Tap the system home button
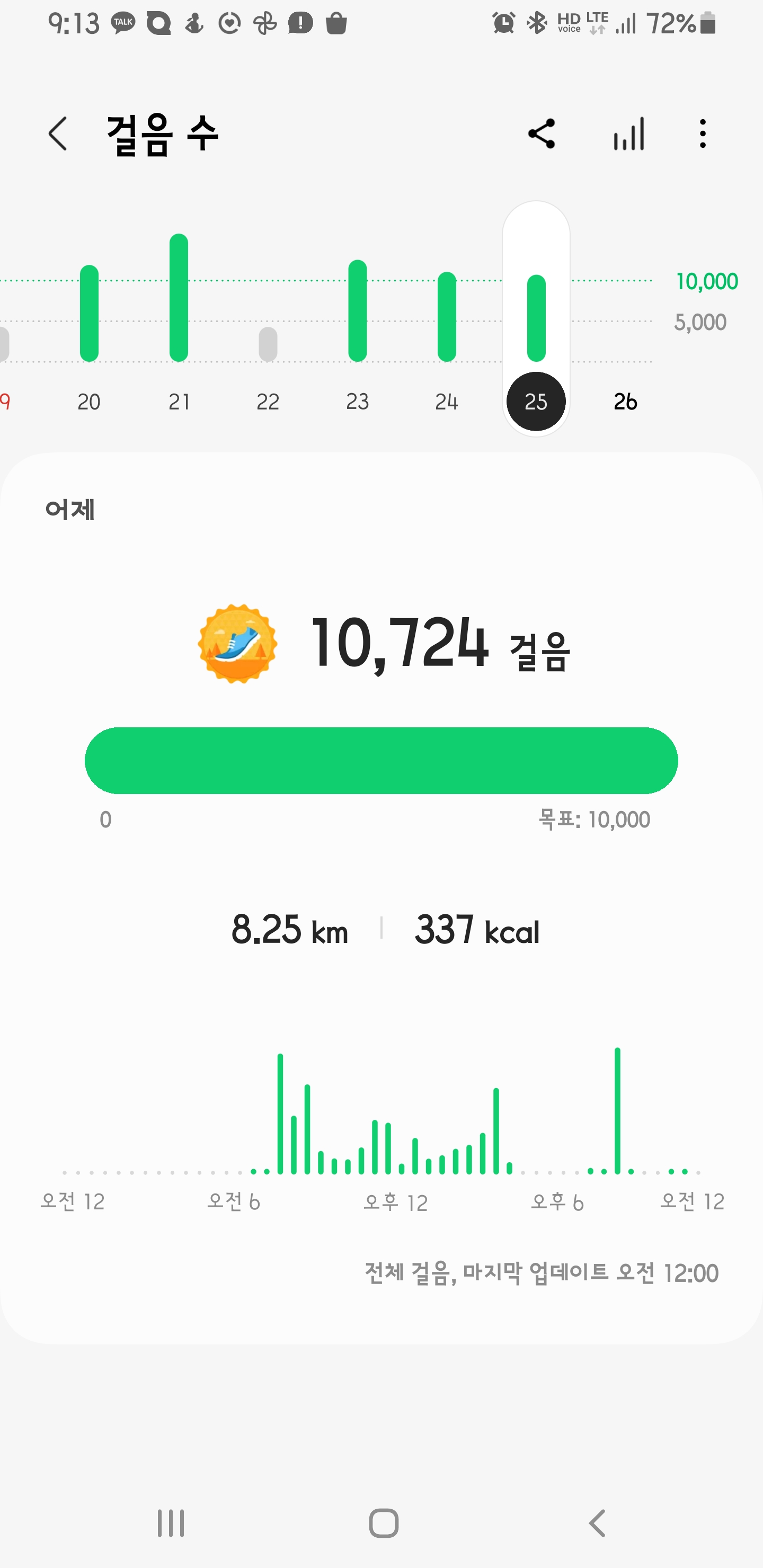This screenshot has width=763, height=1568. (x=384, y=1524)
